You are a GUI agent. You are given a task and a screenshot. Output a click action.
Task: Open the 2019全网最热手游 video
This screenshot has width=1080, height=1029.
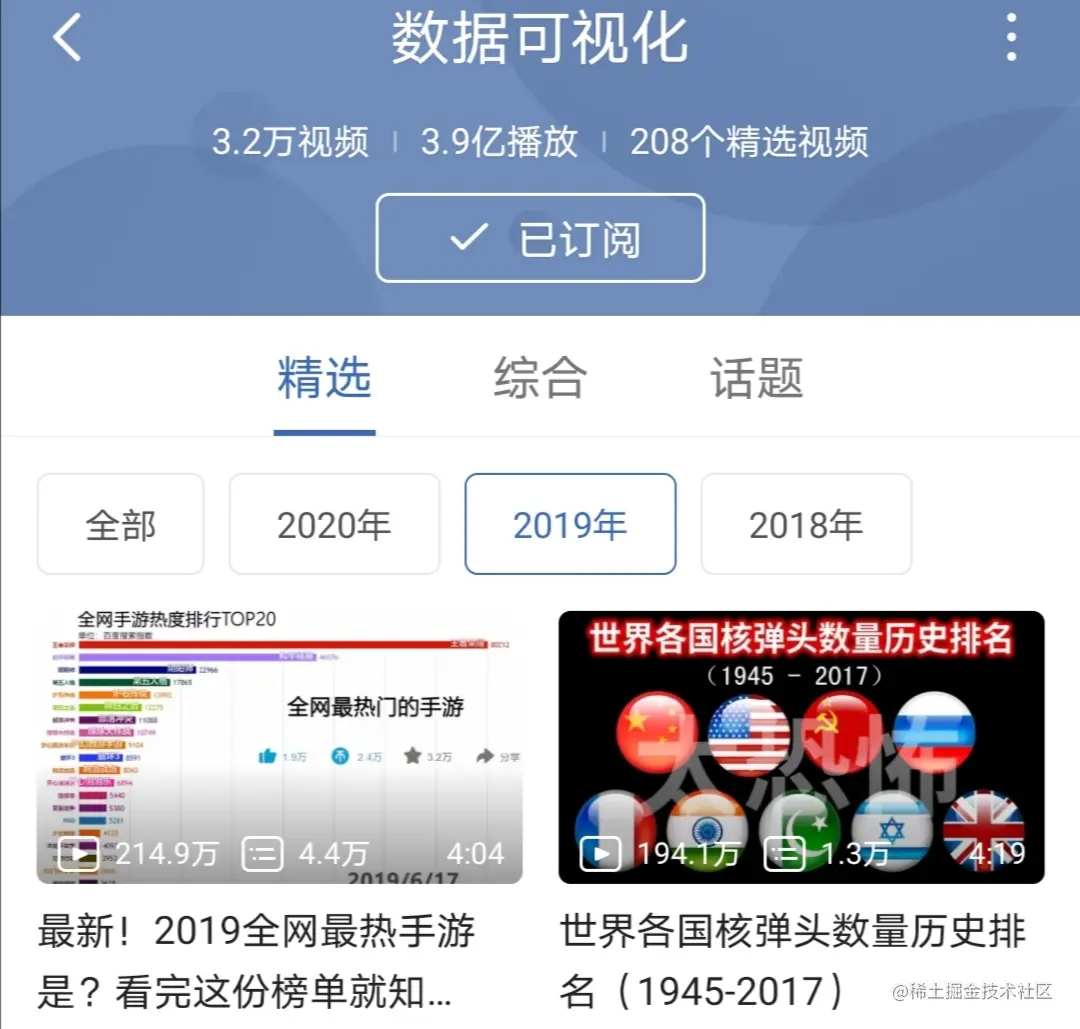(x=280, y=747)
